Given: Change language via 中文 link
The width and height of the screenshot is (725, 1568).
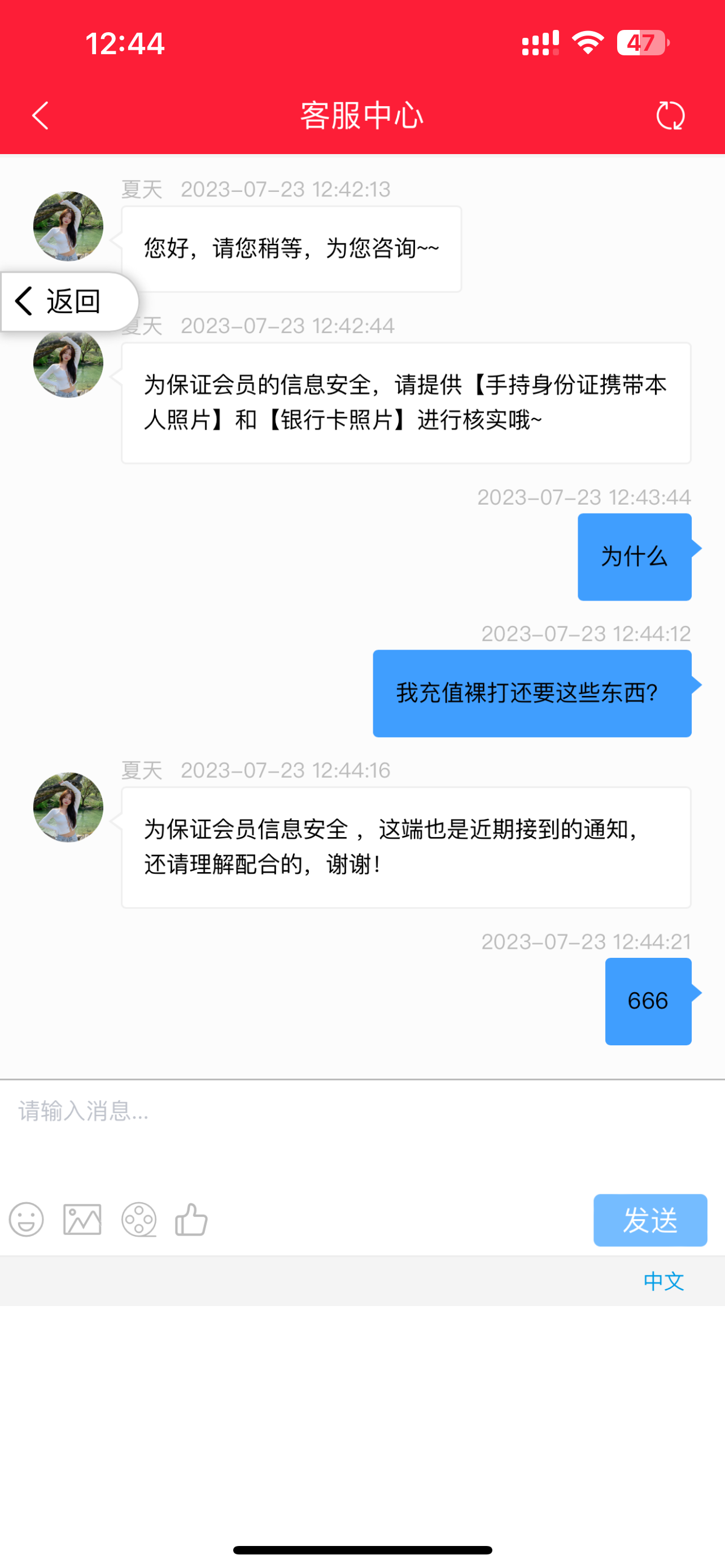Looking at the screenshot, I should click(663, 1281).
